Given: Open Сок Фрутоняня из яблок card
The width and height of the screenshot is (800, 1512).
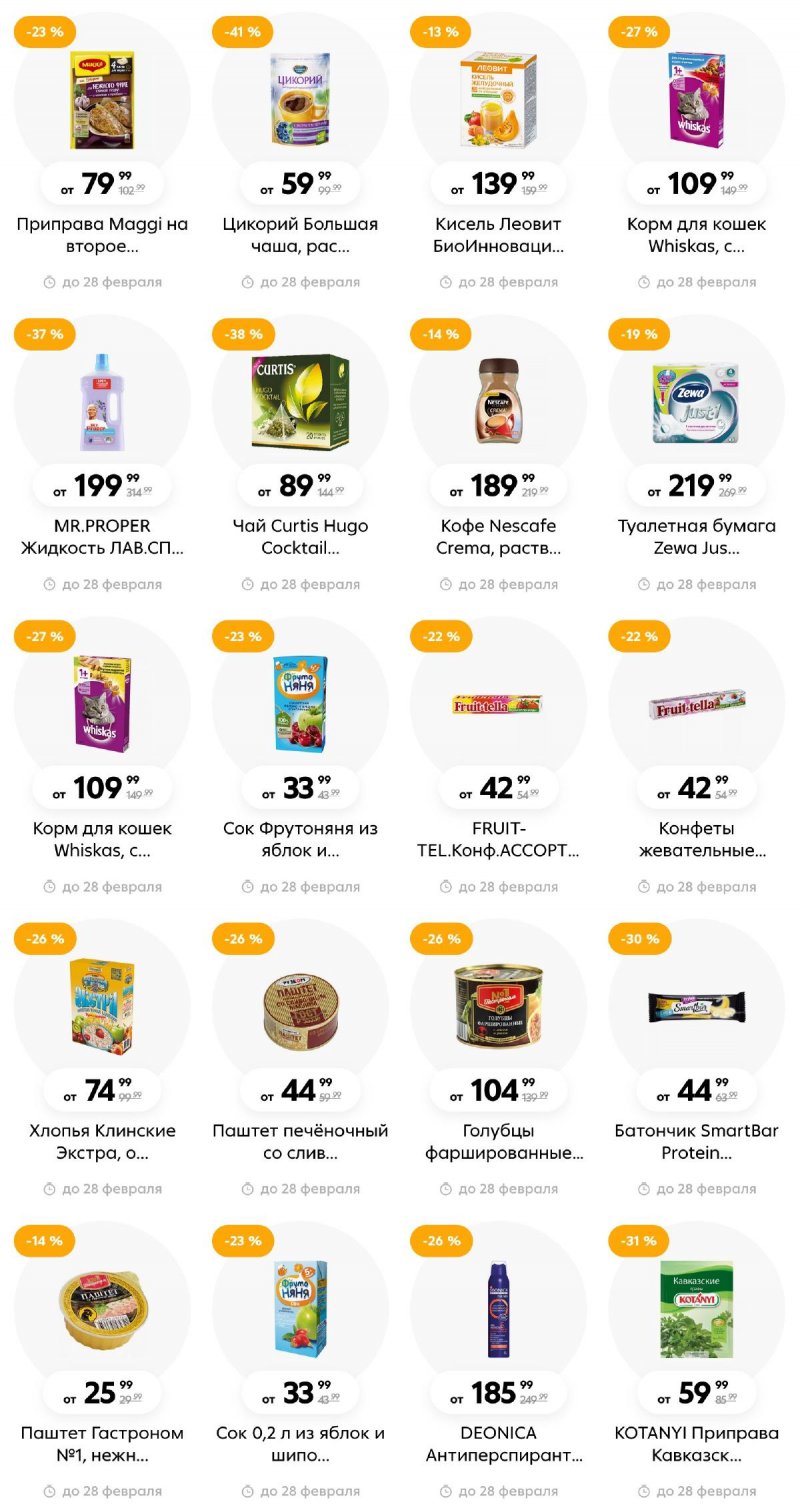Looking at the screenshot, I should point(300,705).
